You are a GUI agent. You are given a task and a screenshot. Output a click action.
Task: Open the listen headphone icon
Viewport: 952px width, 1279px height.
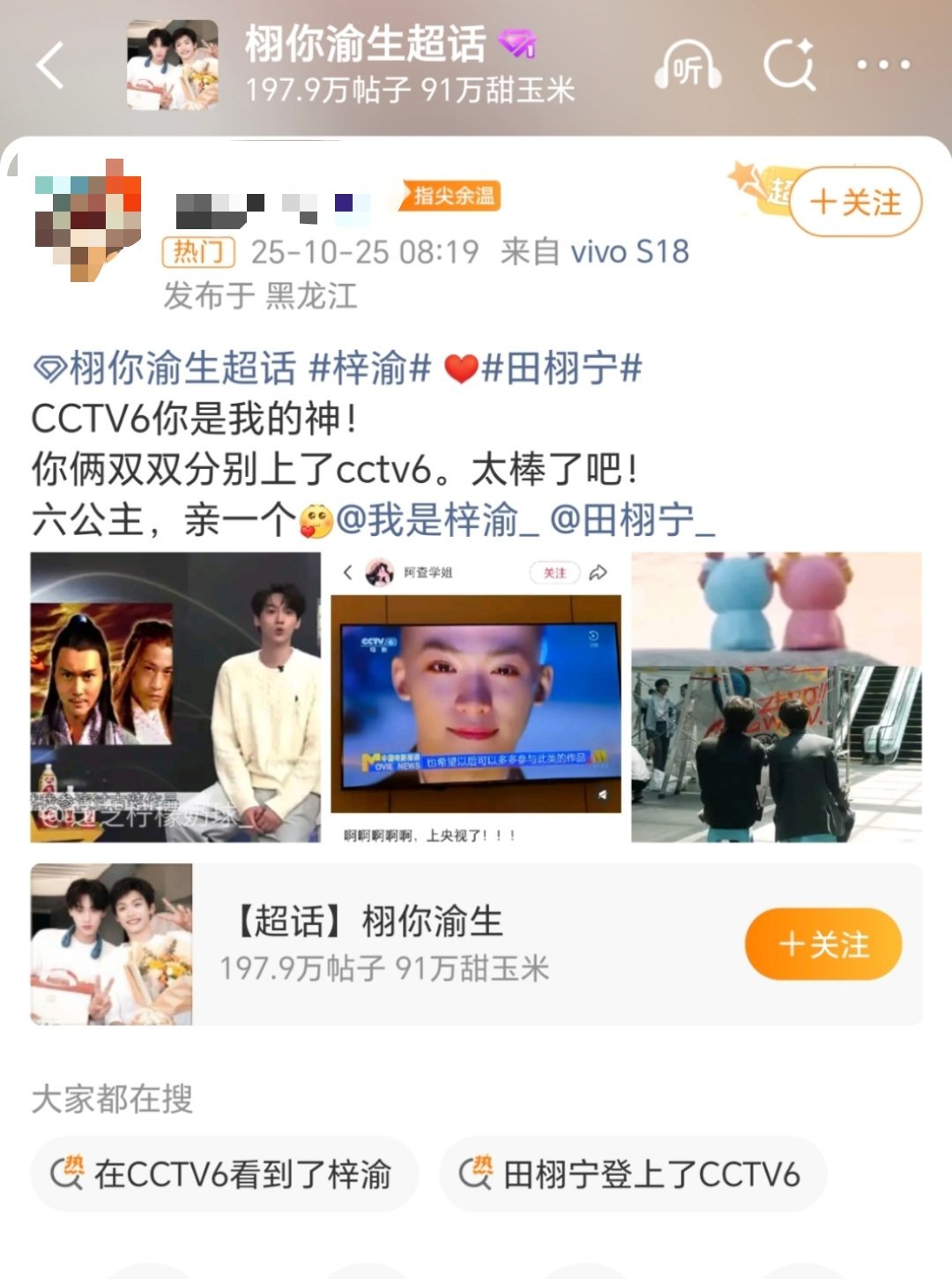tap(688, 66)
